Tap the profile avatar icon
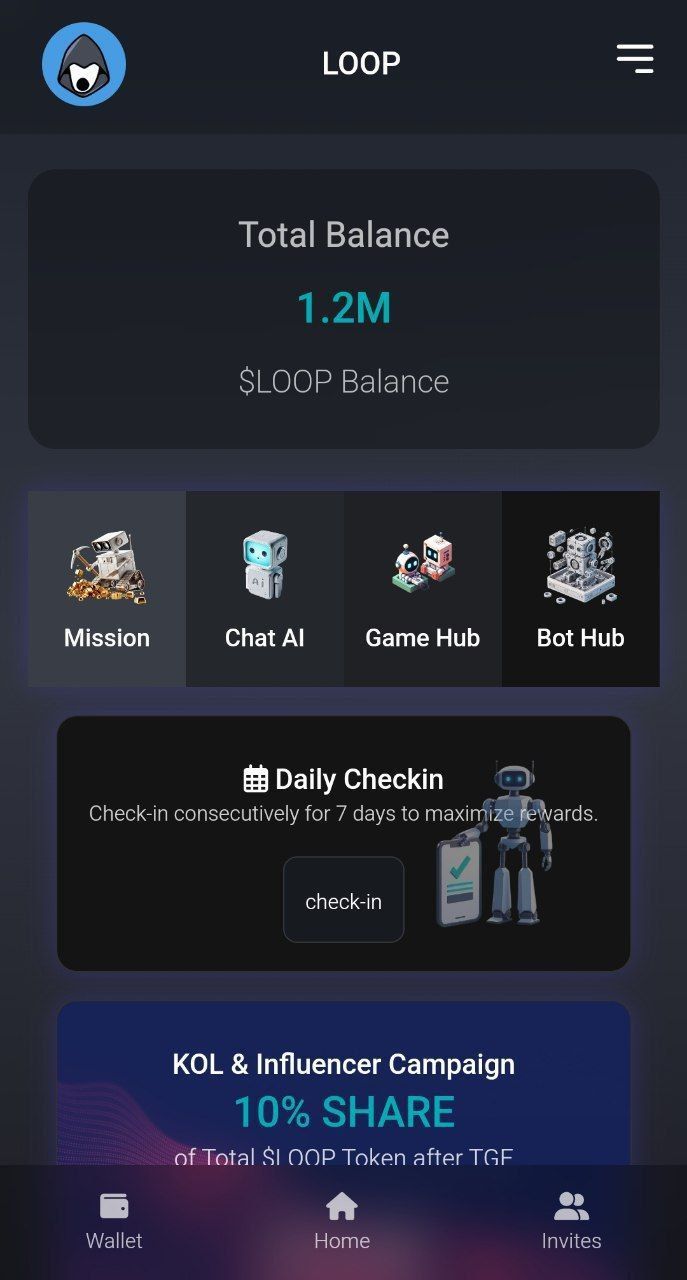Image resolution: width=687 pixels, height=1280 pixels. pos(84,64)
